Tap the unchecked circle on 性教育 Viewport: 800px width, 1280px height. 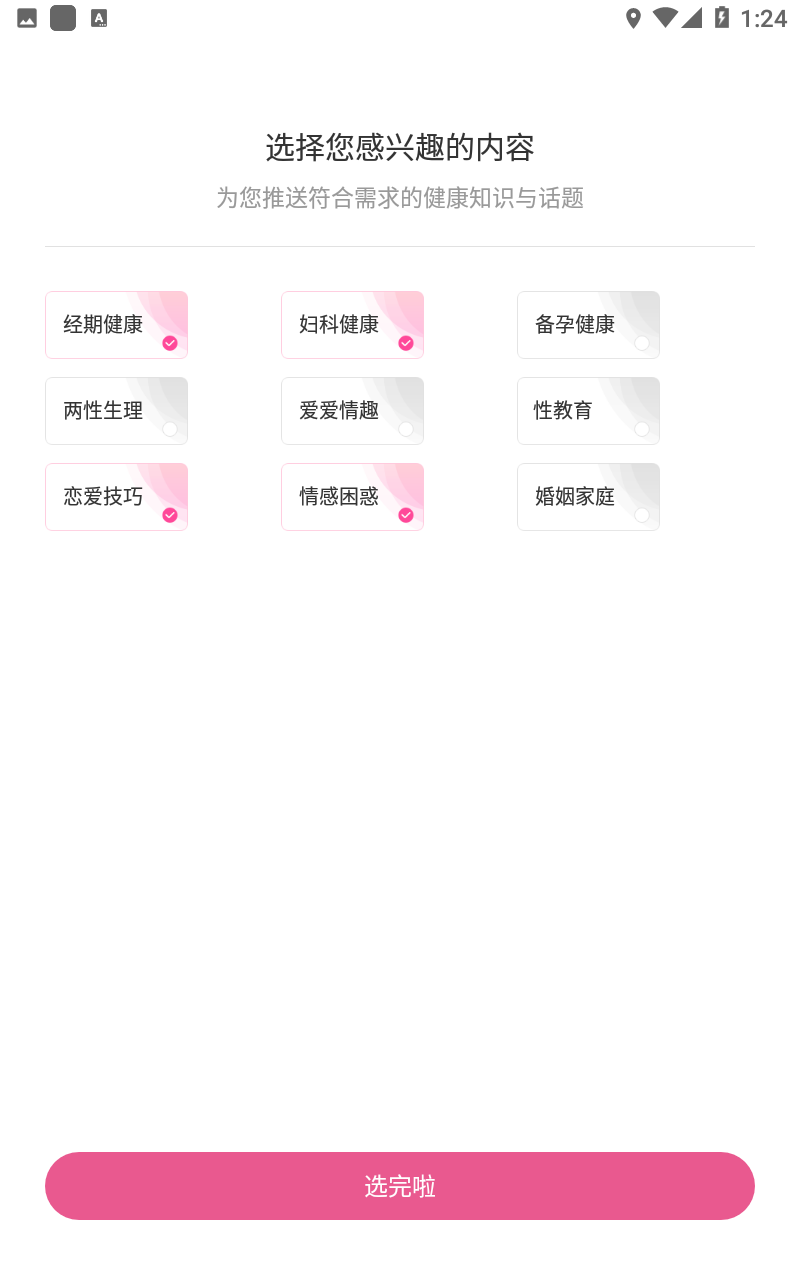pyautogui.click(x=642, y=429)
